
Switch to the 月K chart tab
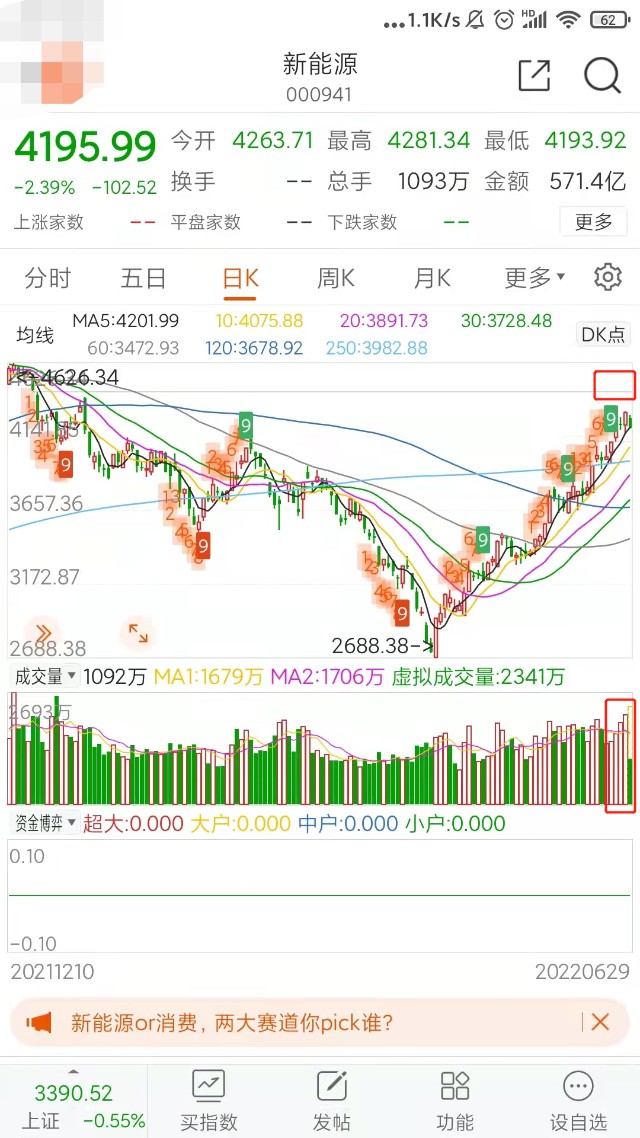click(x=432, y=278)
